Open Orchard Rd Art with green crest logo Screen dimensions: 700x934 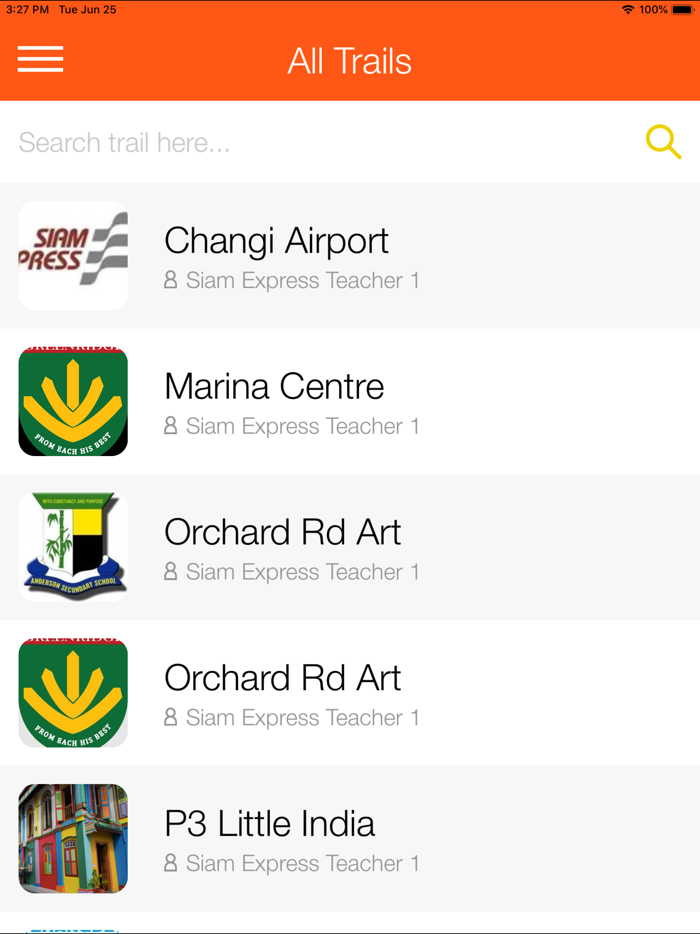point(350,694)
